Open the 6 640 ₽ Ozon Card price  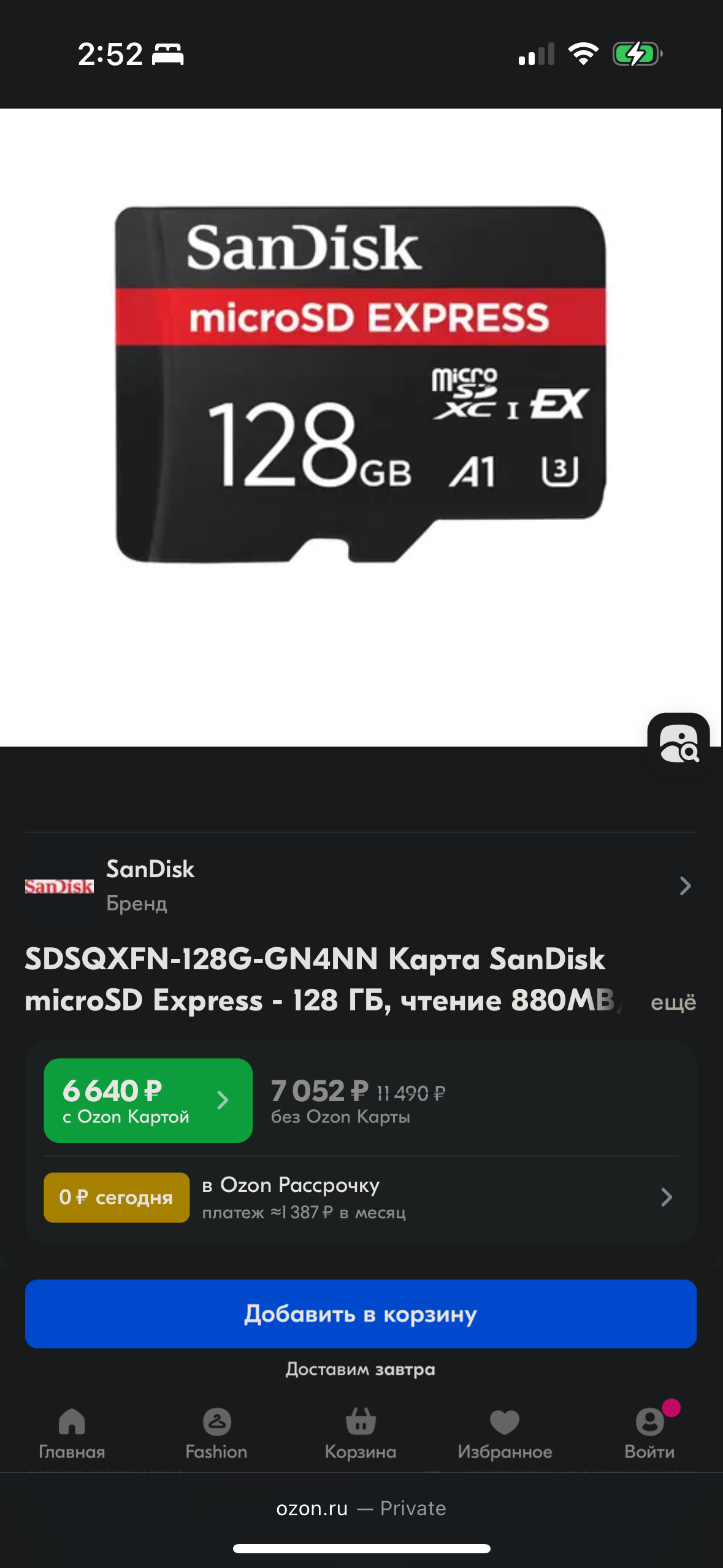point(148,1100)
